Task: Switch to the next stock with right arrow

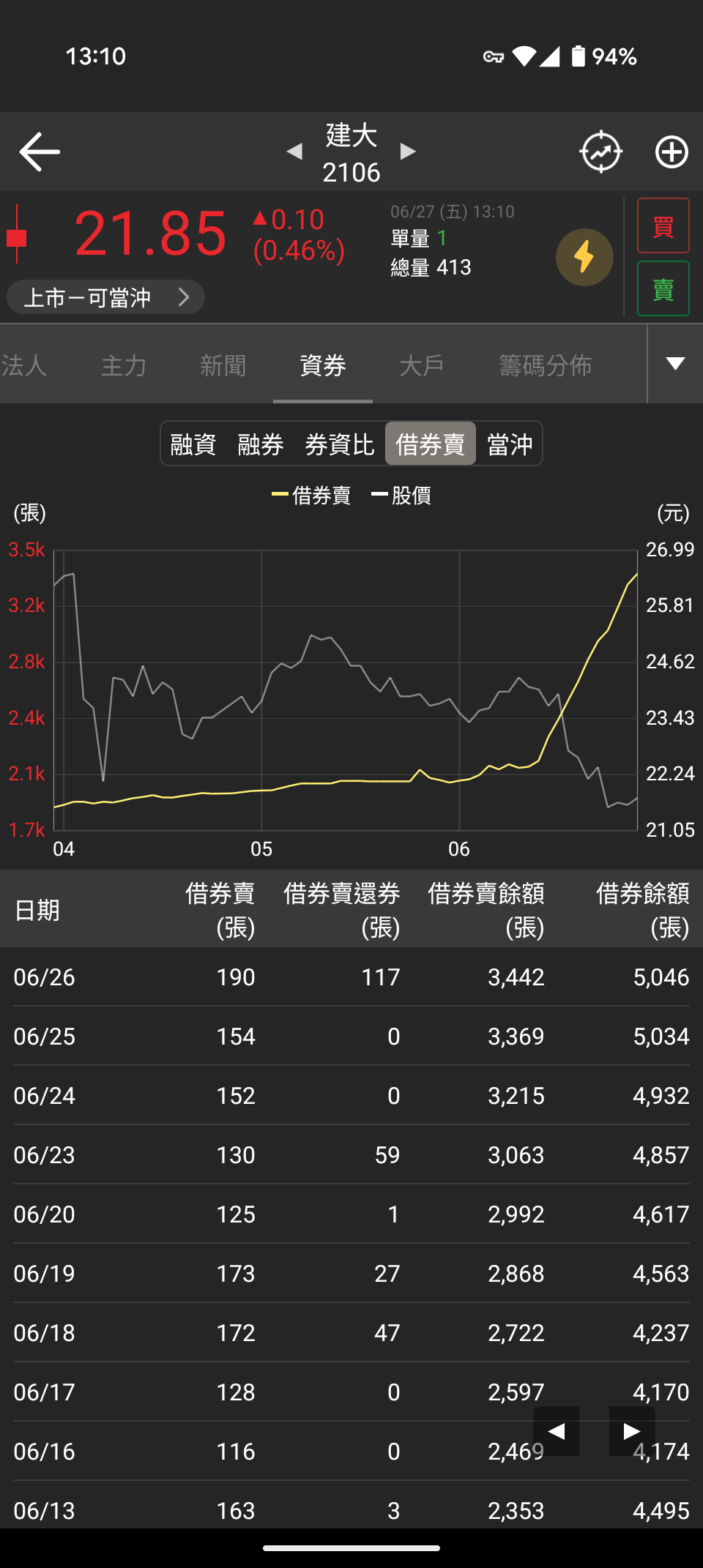Action: point(408,152)
